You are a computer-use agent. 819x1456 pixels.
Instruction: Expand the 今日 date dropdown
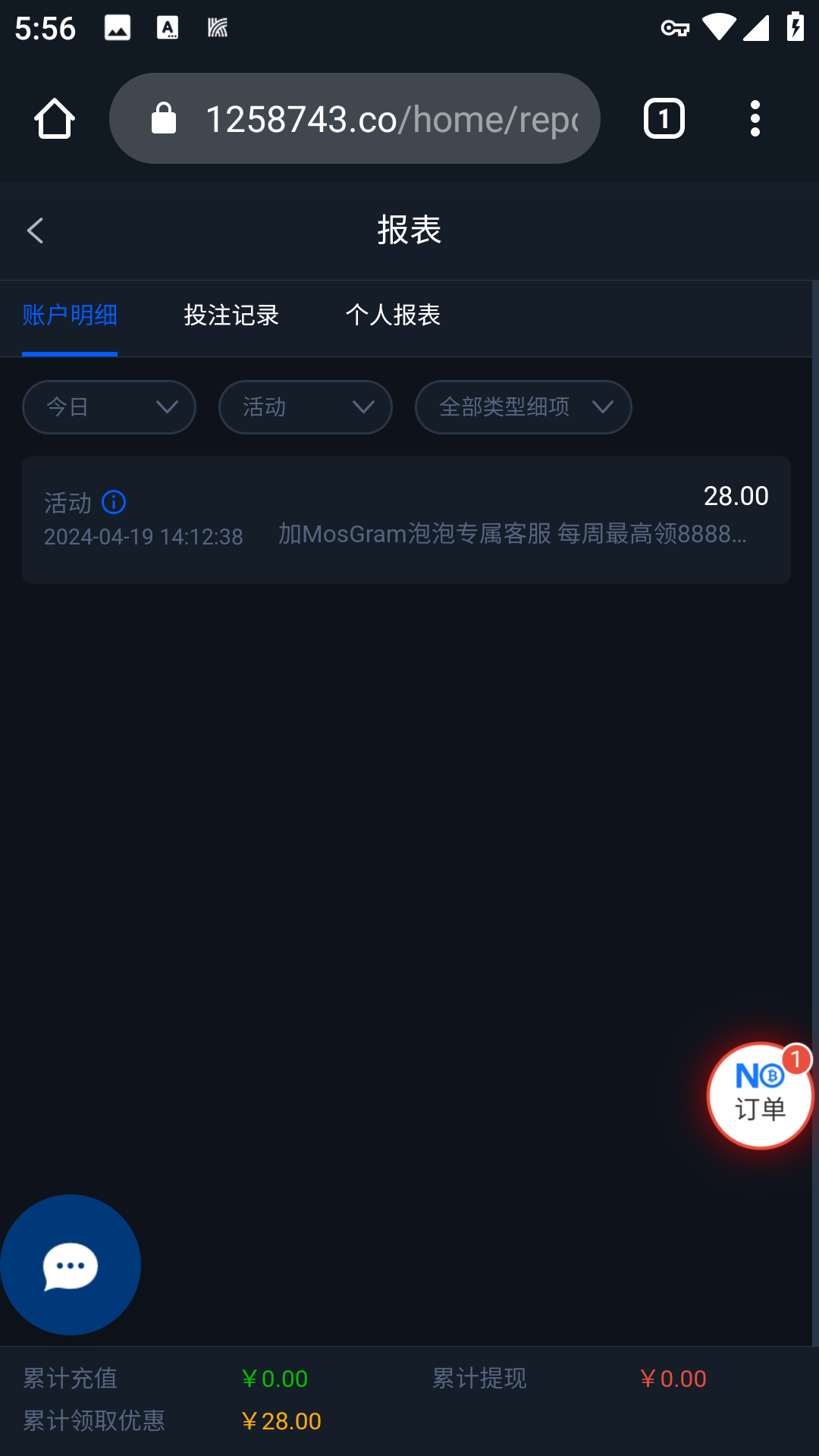tap(109, 407)
